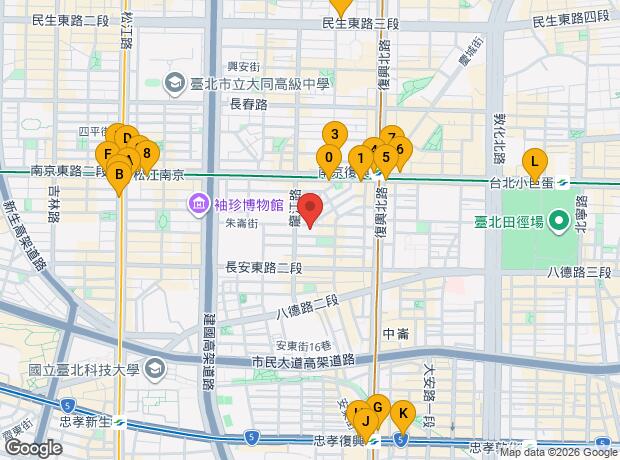Tap map marker G
The image size is (620, 460).
coord(377,407)
